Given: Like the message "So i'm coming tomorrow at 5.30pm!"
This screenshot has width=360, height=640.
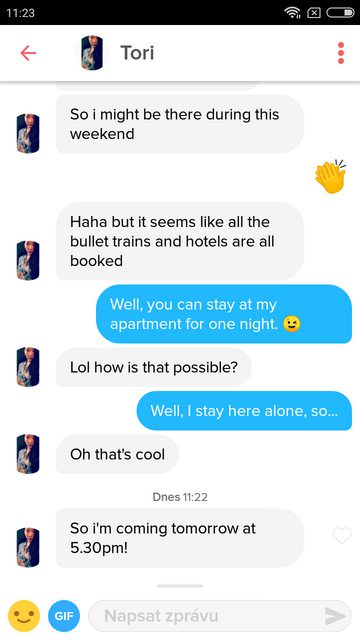Looking at the screenshot, I should click(x=342, y=536).
